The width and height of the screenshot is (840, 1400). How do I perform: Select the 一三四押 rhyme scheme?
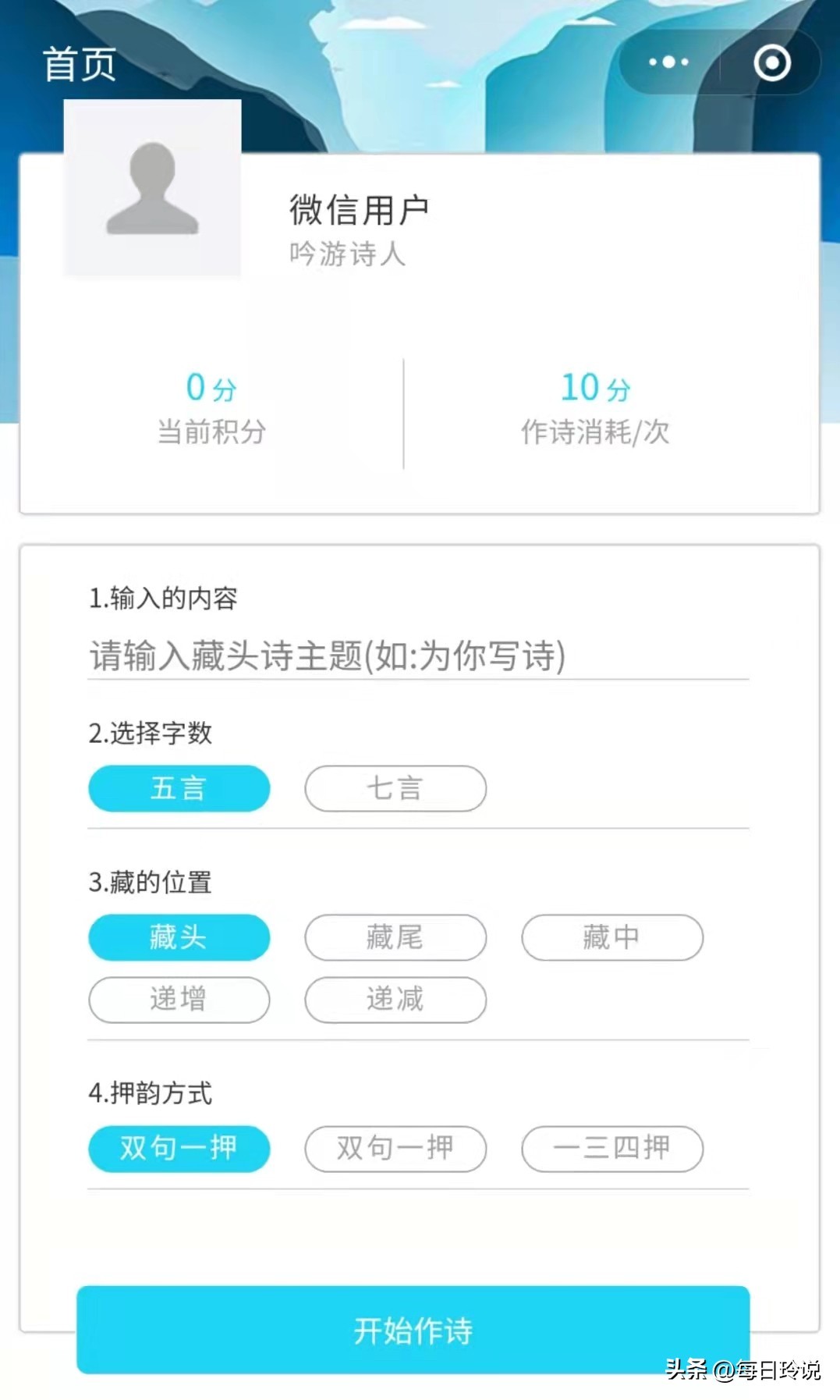612,1149
